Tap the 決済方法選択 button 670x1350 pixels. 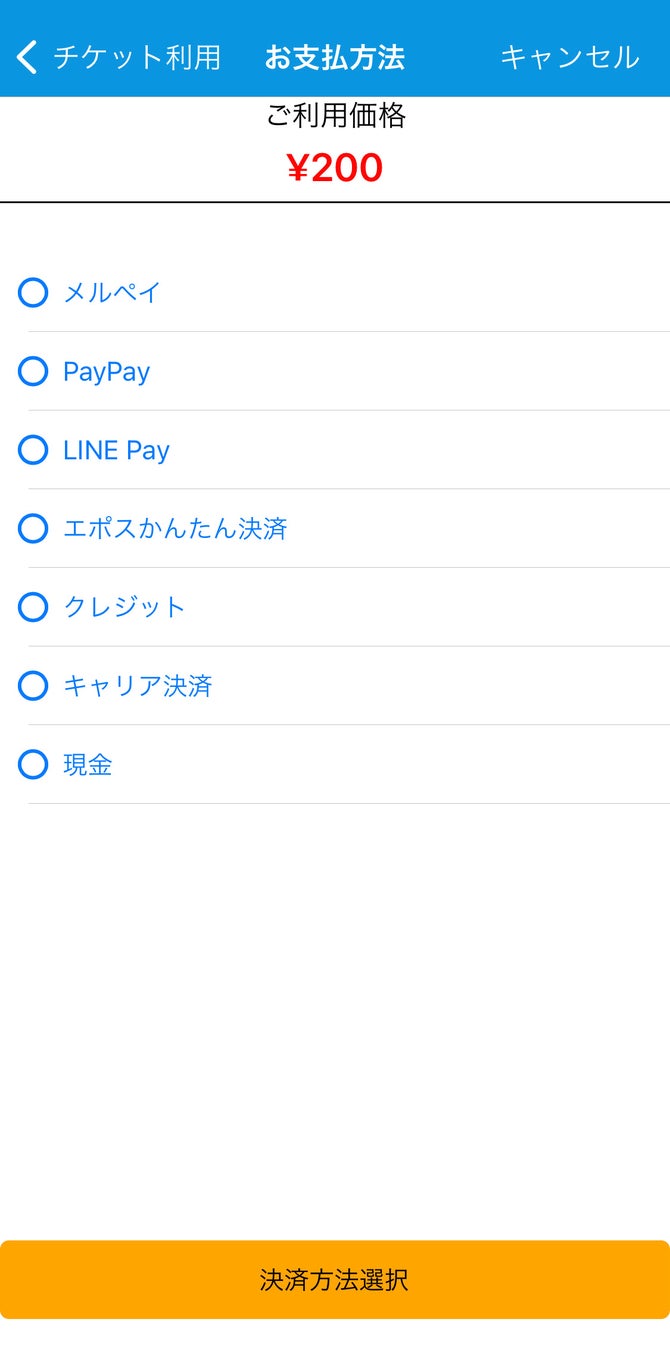(x=334, y=1280)
